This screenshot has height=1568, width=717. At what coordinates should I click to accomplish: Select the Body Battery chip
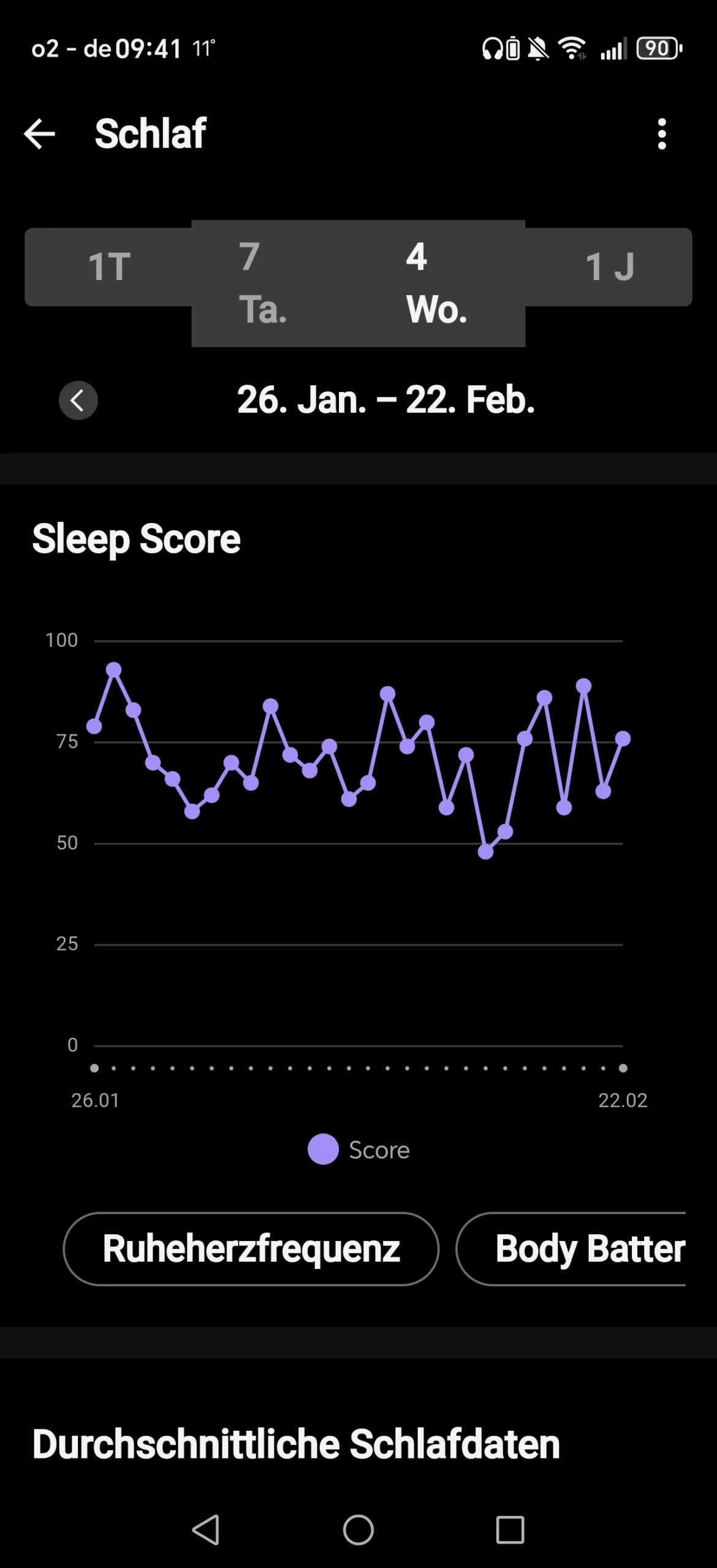tap(571, 1249)
